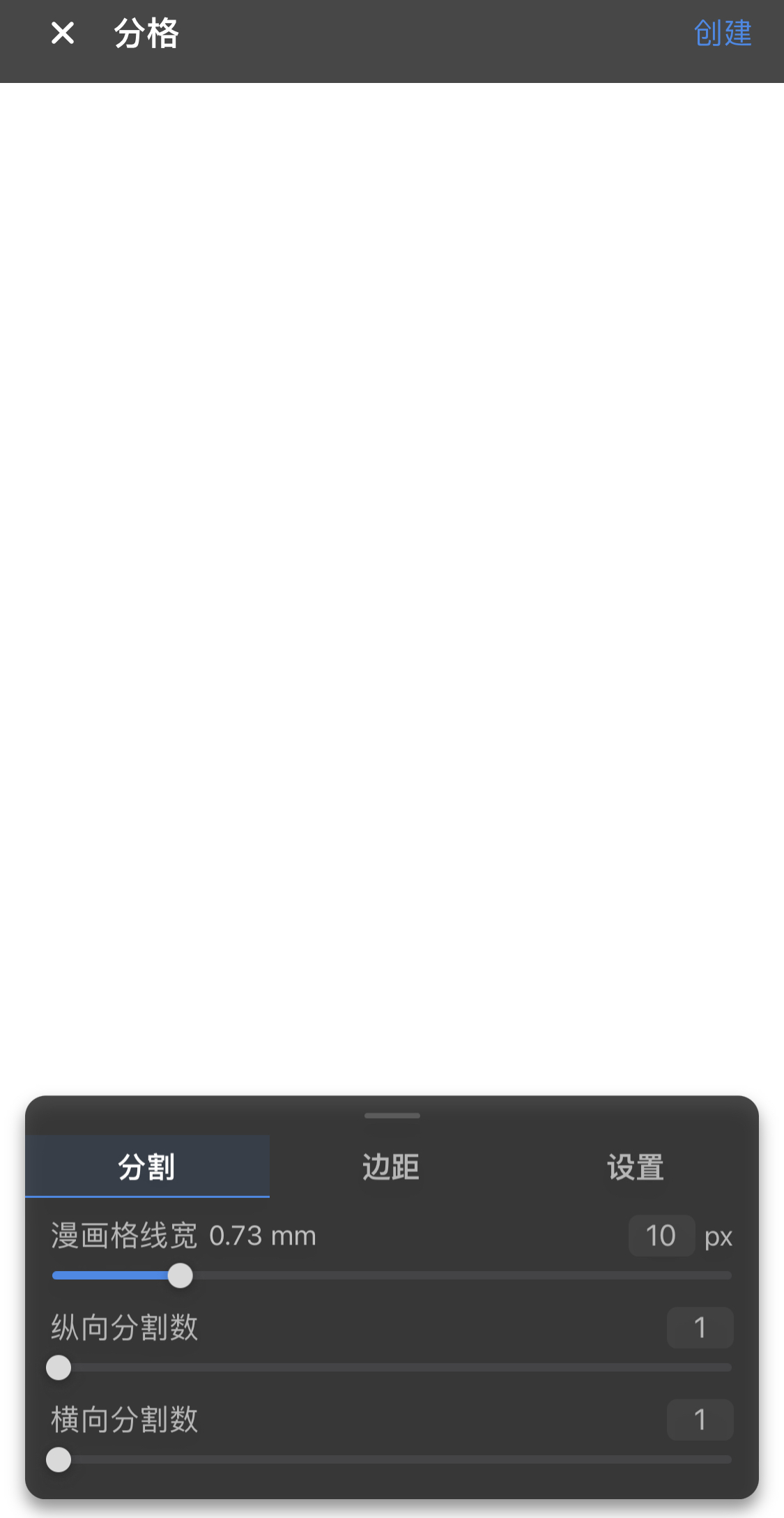Tap the settings sheet handle bar

coord(392,1116)
